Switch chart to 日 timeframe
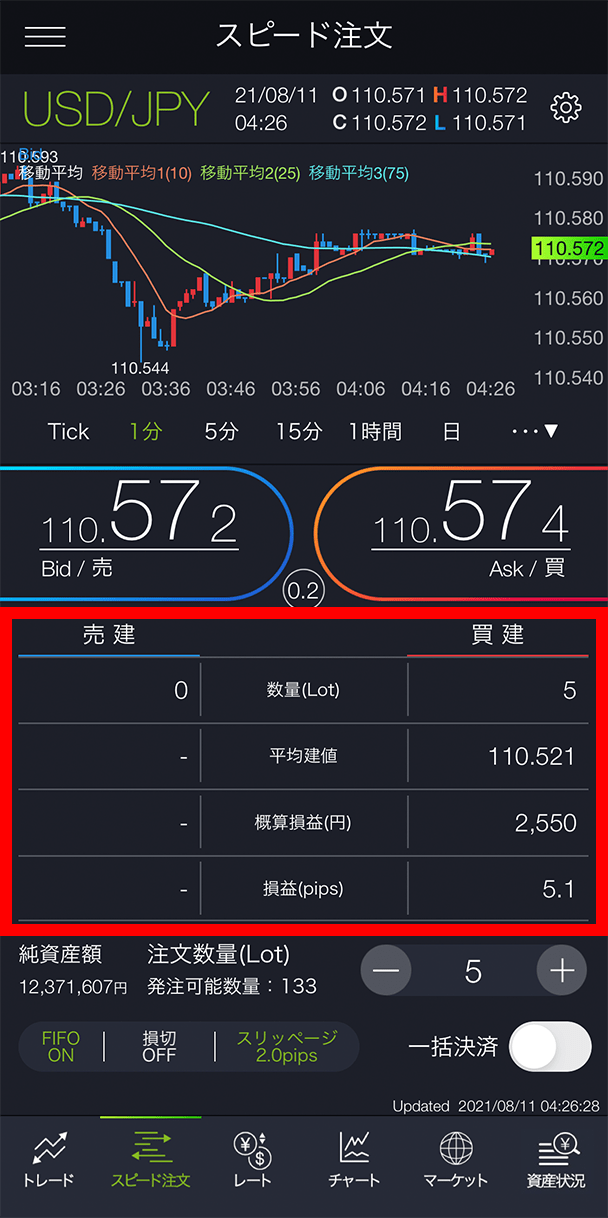608x1218 pixels. point(452,432)
